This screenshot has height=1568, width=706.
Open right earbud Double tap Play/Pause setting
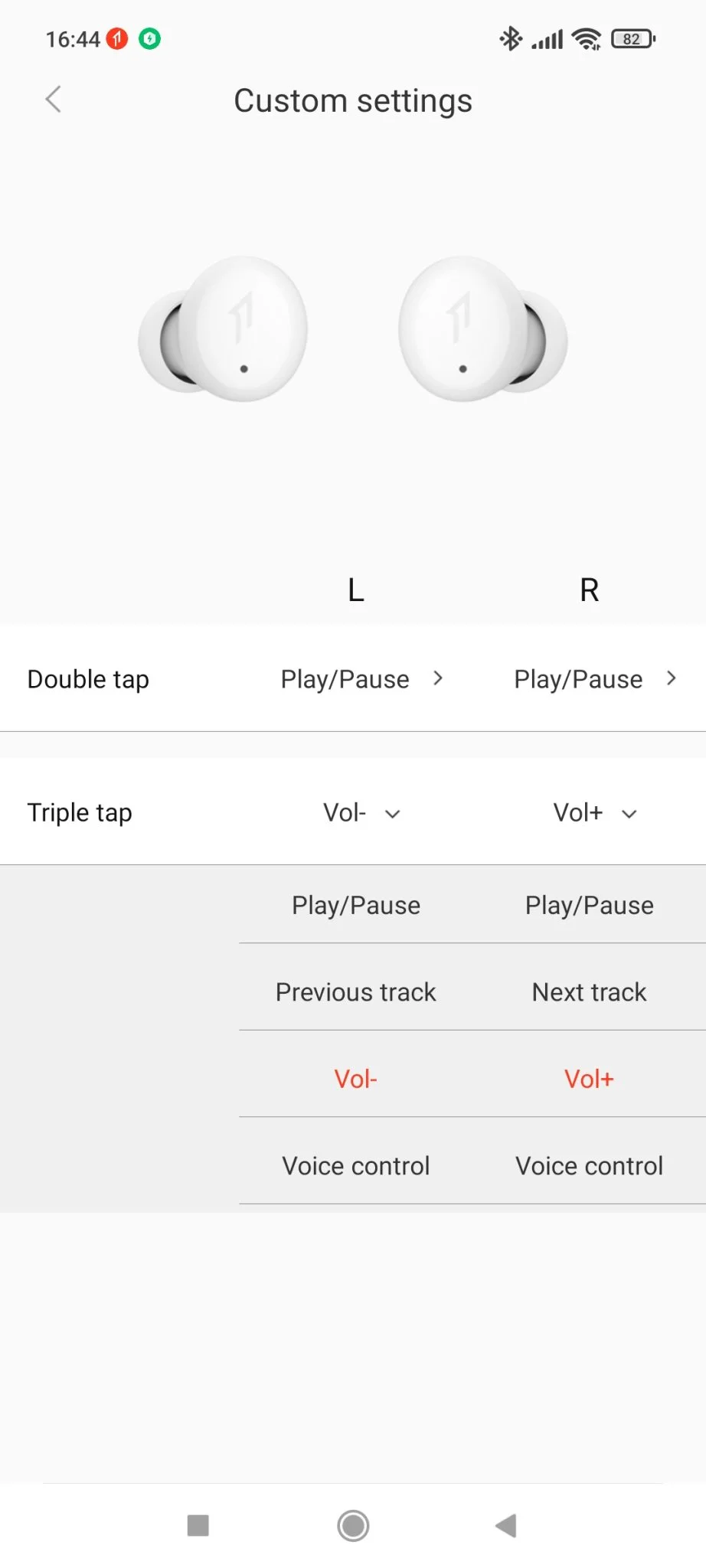pyautogui.click(x=595, y=679)
